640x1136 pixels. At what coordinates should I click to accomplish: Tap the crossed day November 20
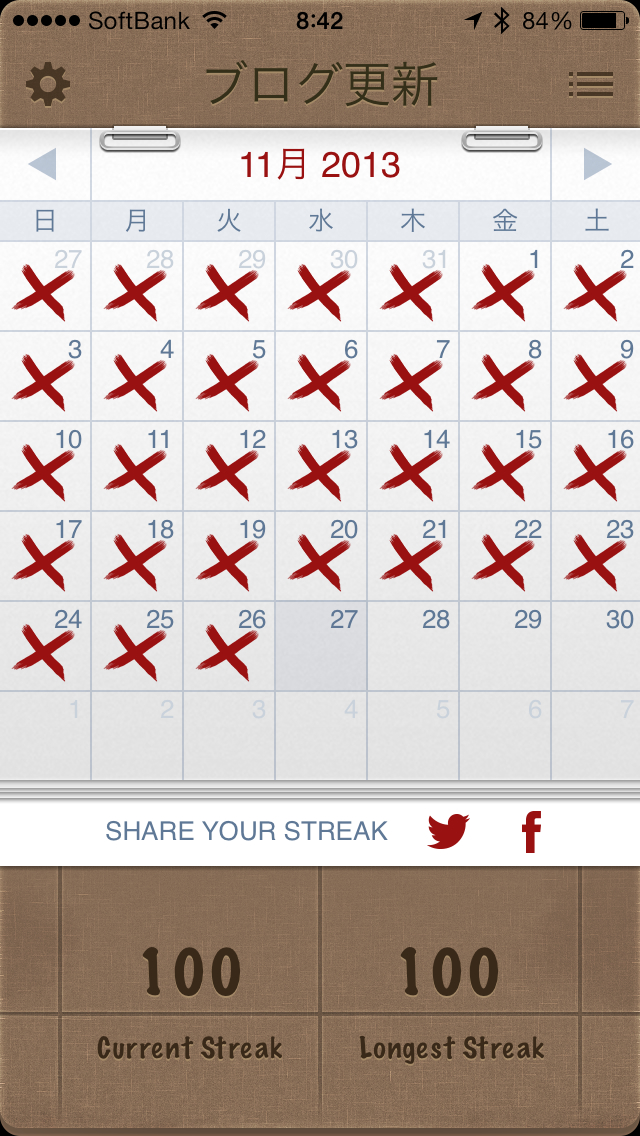[321, 557]
